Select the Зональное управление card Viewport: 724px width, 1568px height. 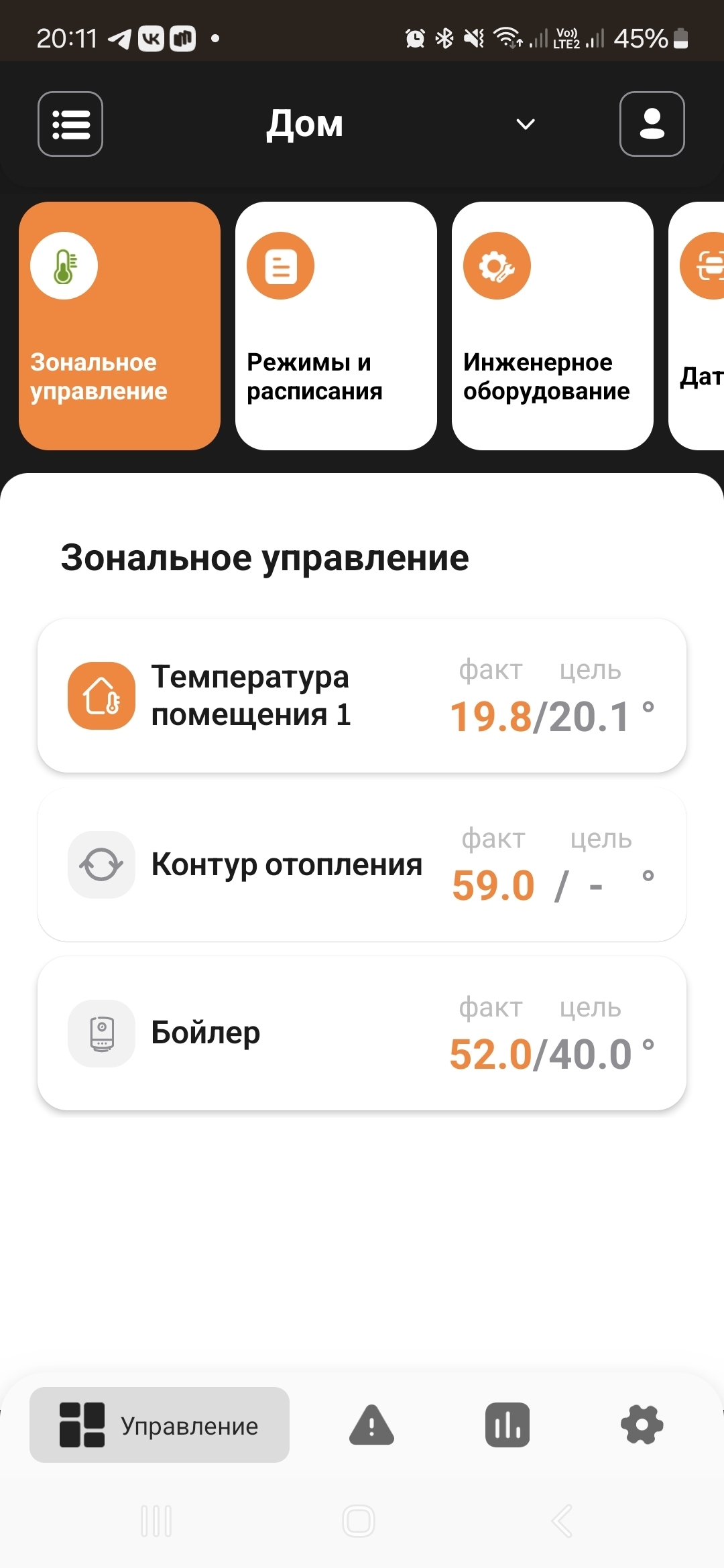tap(119, 326)
